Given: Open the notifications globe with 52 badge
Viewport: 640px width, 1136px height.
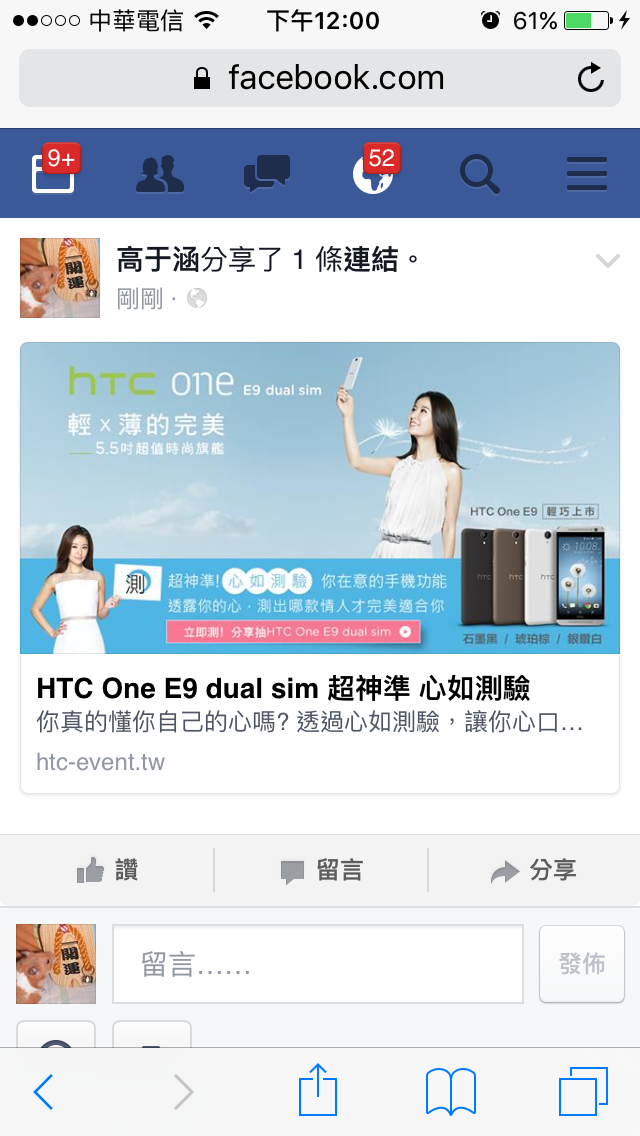Looking at the screenshot, I should coord(374,173).
